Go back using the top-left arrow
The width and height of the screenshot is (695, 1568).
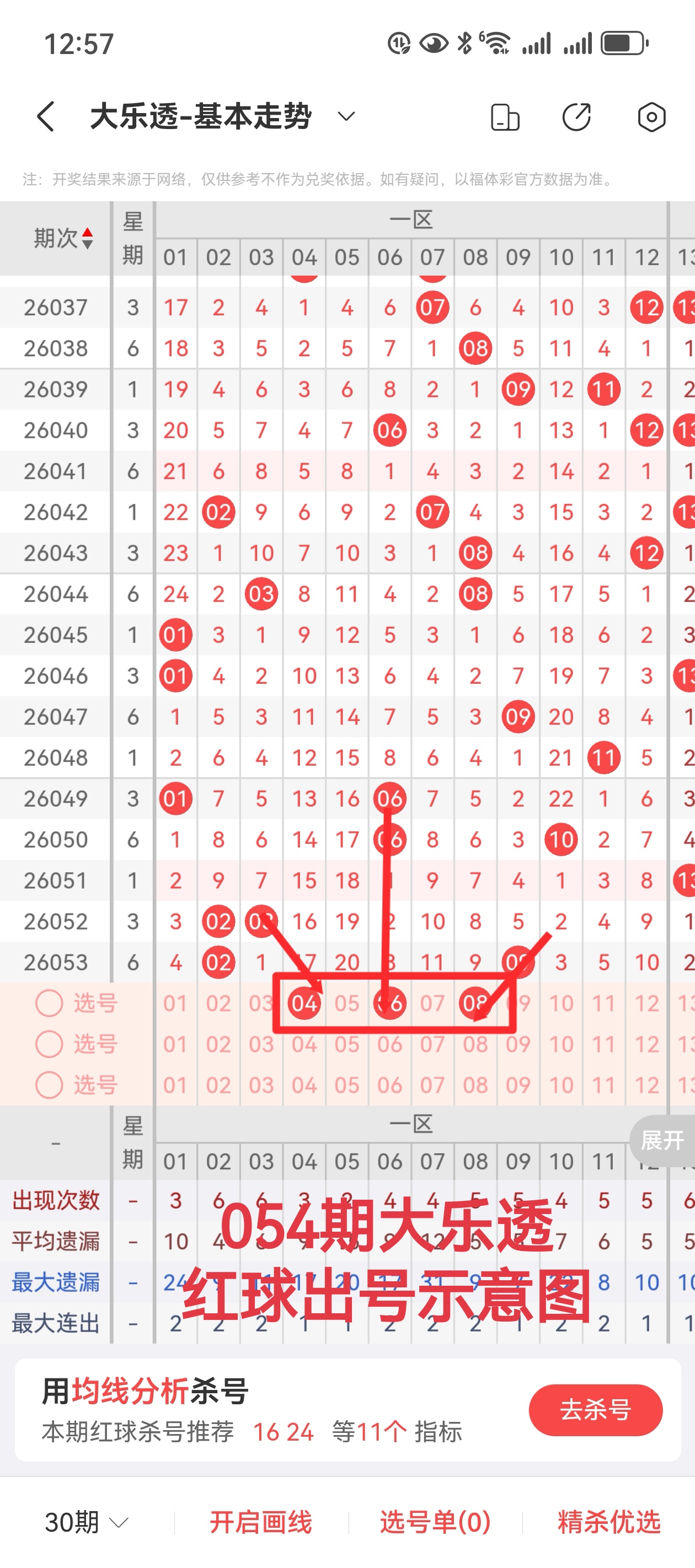46,116
